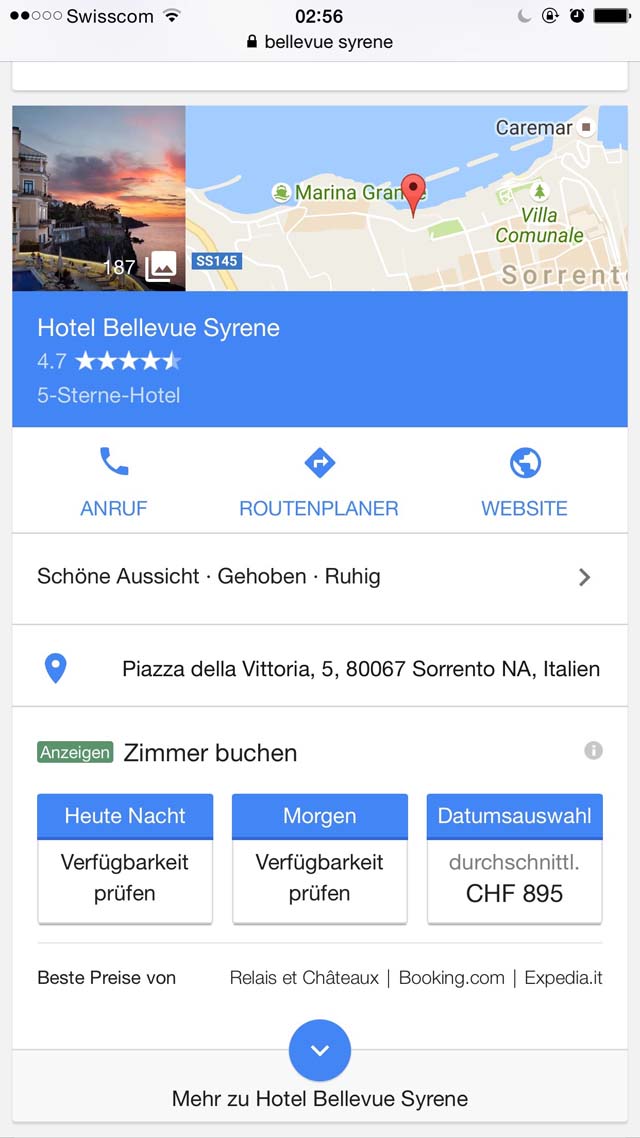This screenshot has width=640, height=1138.
Task: Open the hotel photo gallery with 187 photos
Action: tap(99, 198)
